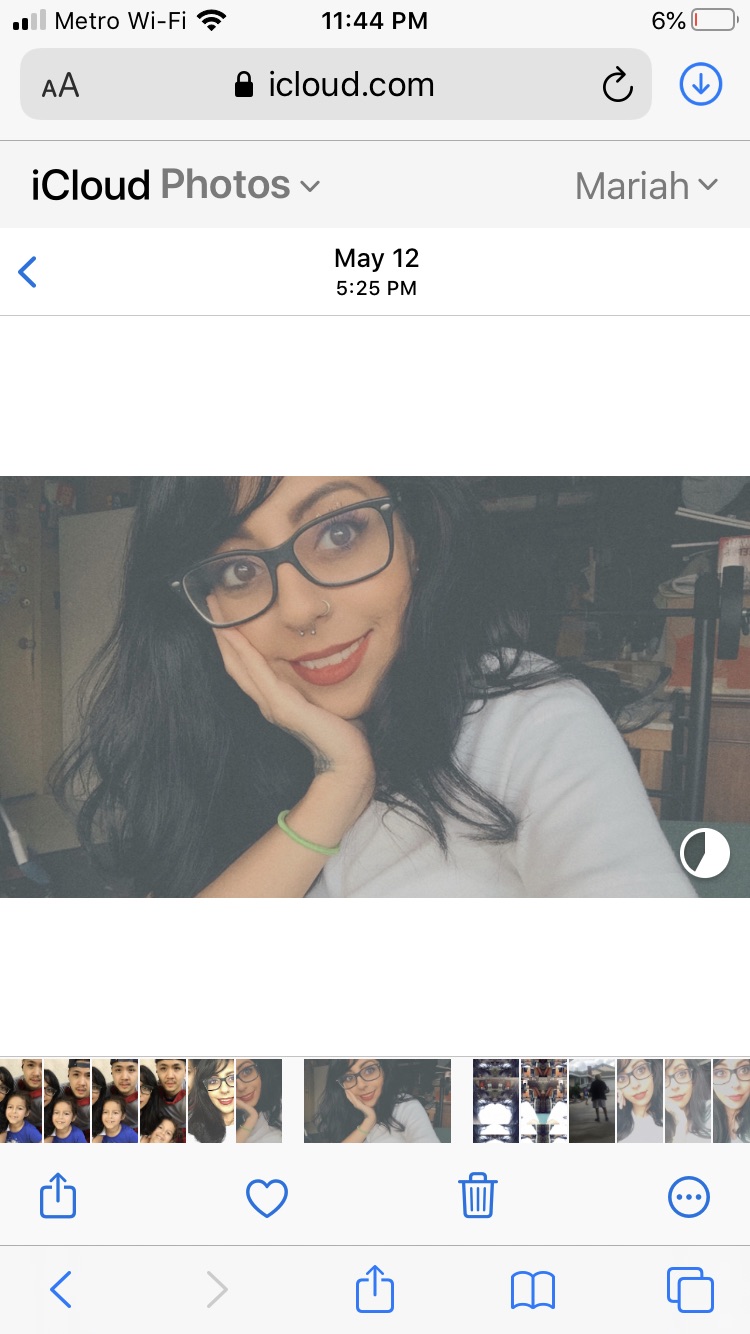Screen dimensions: 750x1334
Task: View open Safari tabs
Action: coord(690,1289)
